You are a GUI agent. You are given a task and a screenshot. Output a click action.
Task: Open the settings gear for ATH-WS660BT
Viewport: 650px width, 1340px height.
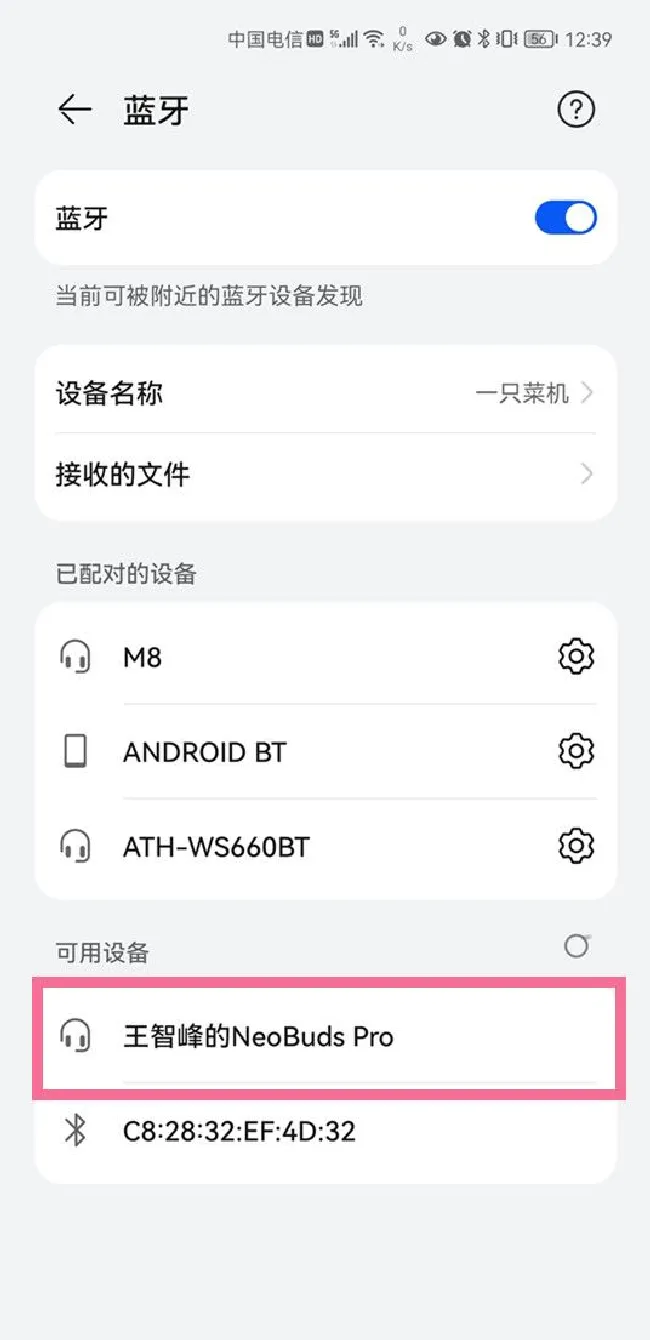tap(576, 846)
